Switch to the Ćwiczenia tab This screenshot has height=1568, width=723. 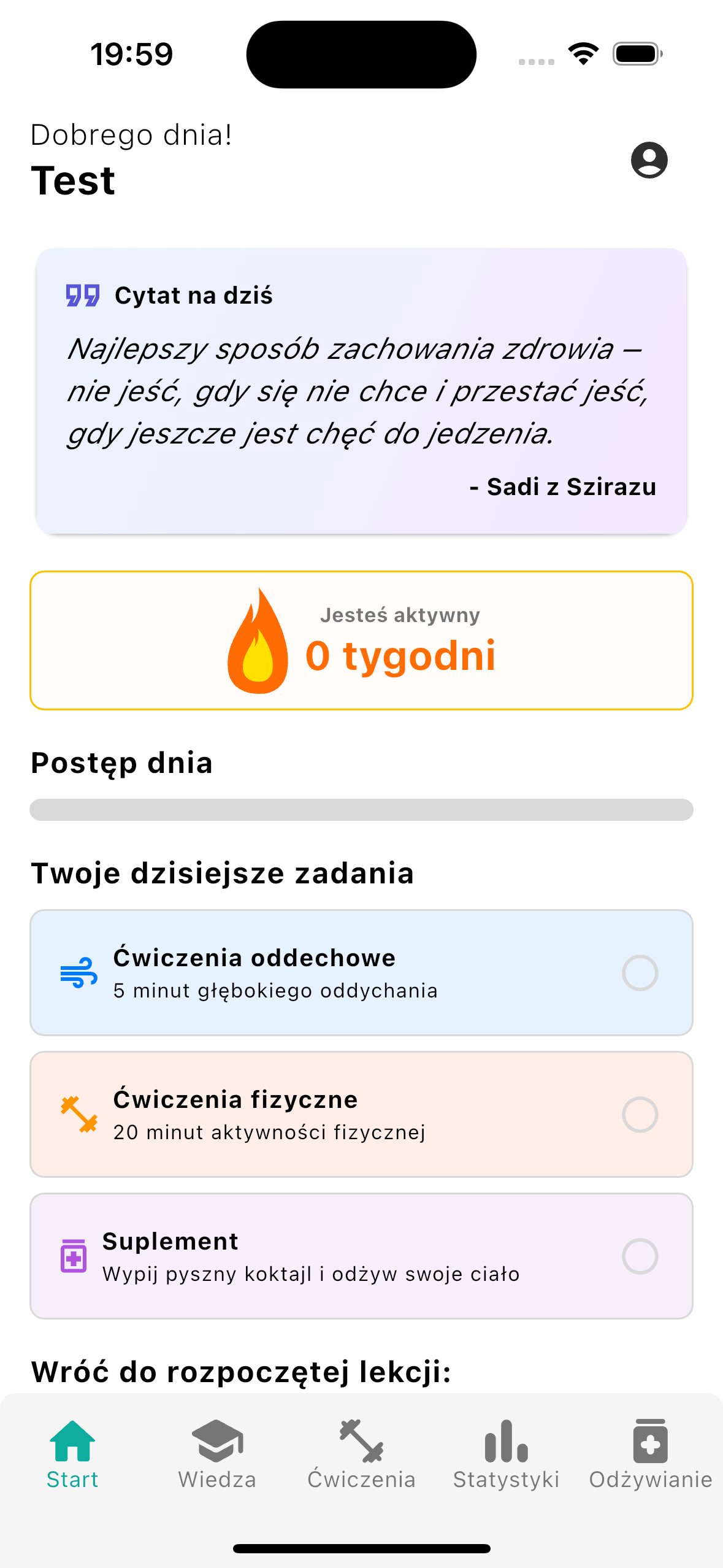361,1454
